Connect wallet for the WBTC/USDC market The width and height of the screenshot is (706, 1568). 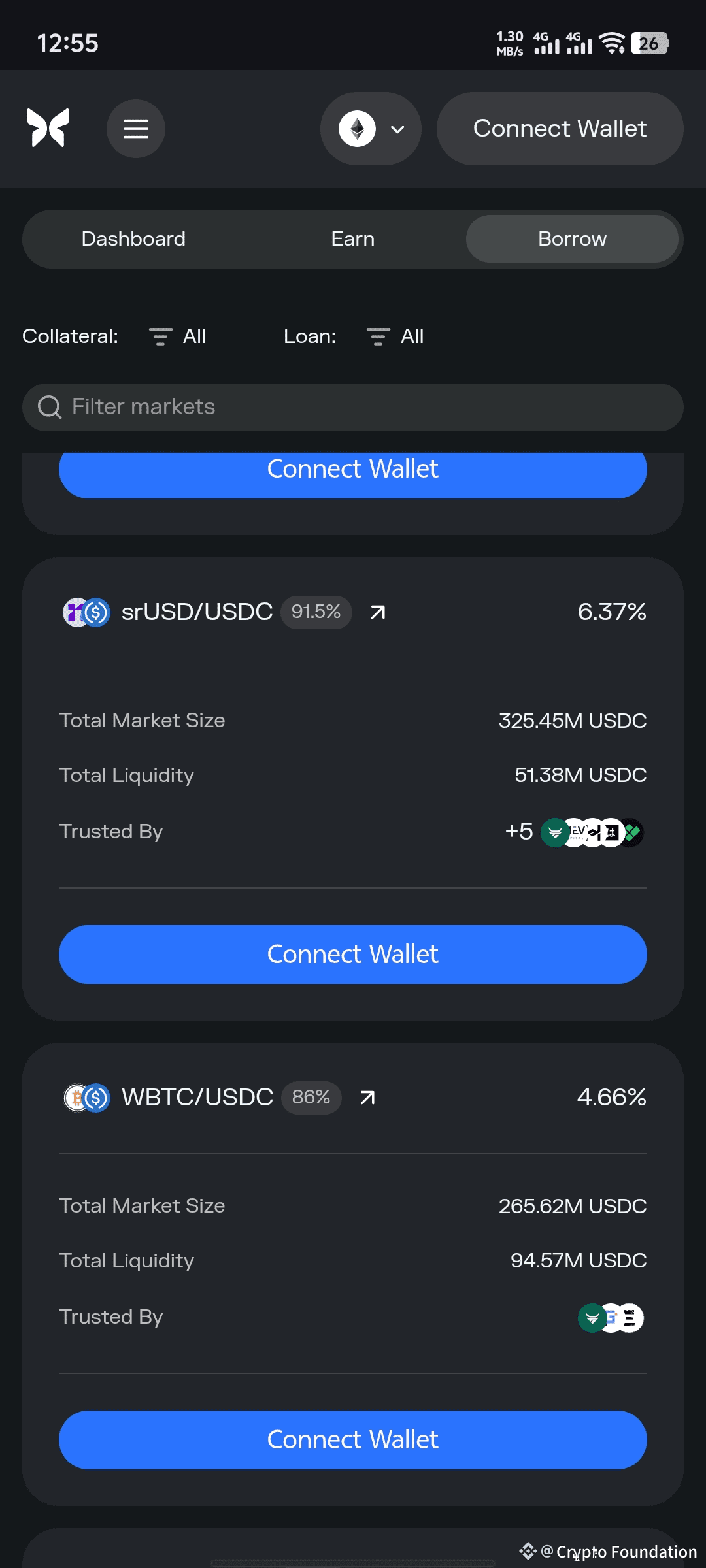pyautogui.click(x=353, y=1440)
